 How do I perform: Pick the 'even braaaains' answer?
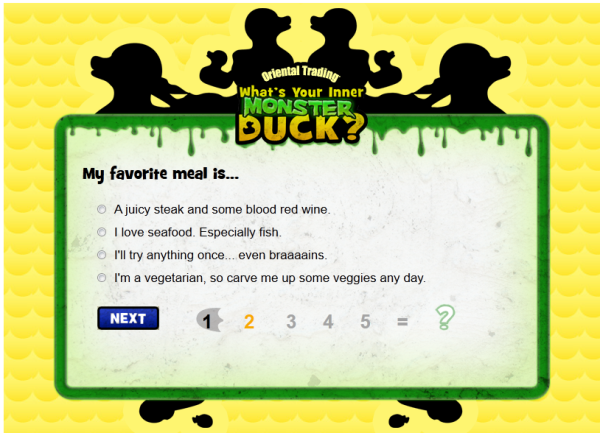[x=102, y=255]
